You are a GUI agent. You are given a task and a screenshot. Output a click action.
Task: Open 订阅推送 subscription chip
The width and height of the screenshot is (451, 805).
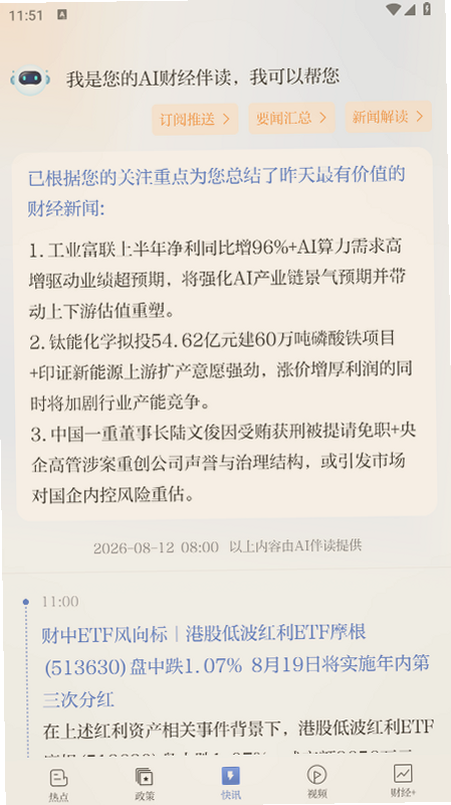195,119
